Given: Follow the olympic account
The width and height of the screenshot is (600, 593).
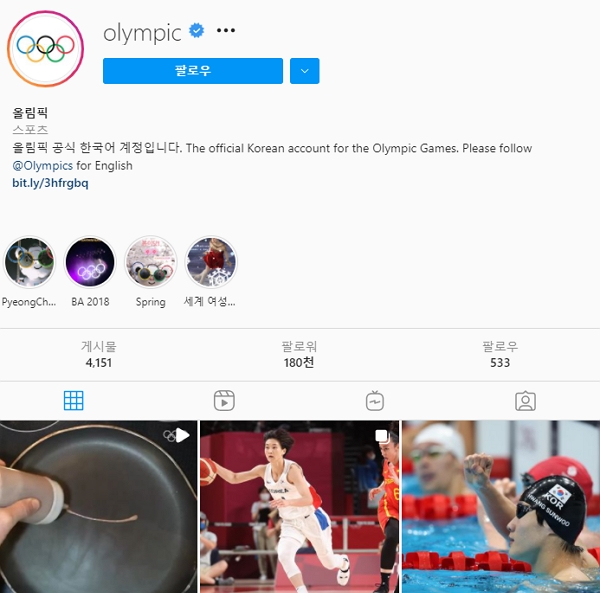Looking at the screenshot, I should click(193, 71).
